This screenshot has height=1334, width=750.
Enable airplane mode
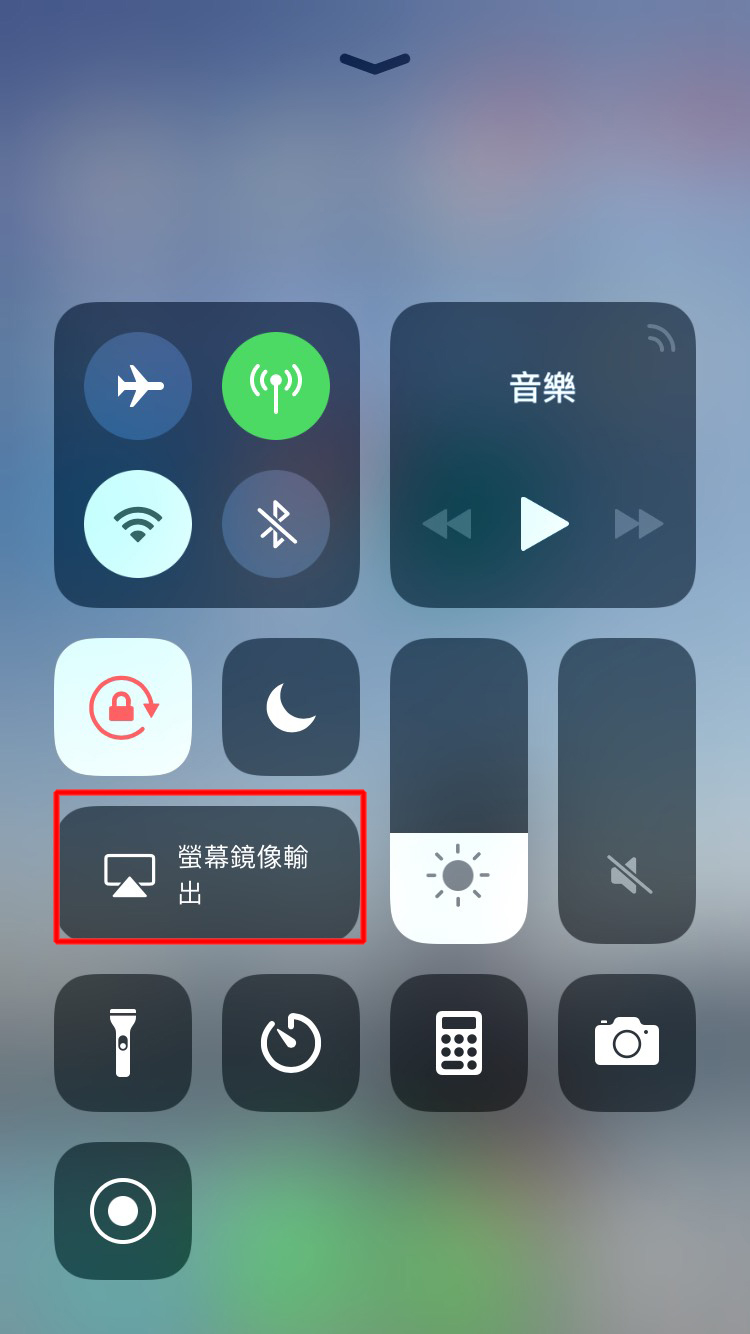click(x=138, y=386)
